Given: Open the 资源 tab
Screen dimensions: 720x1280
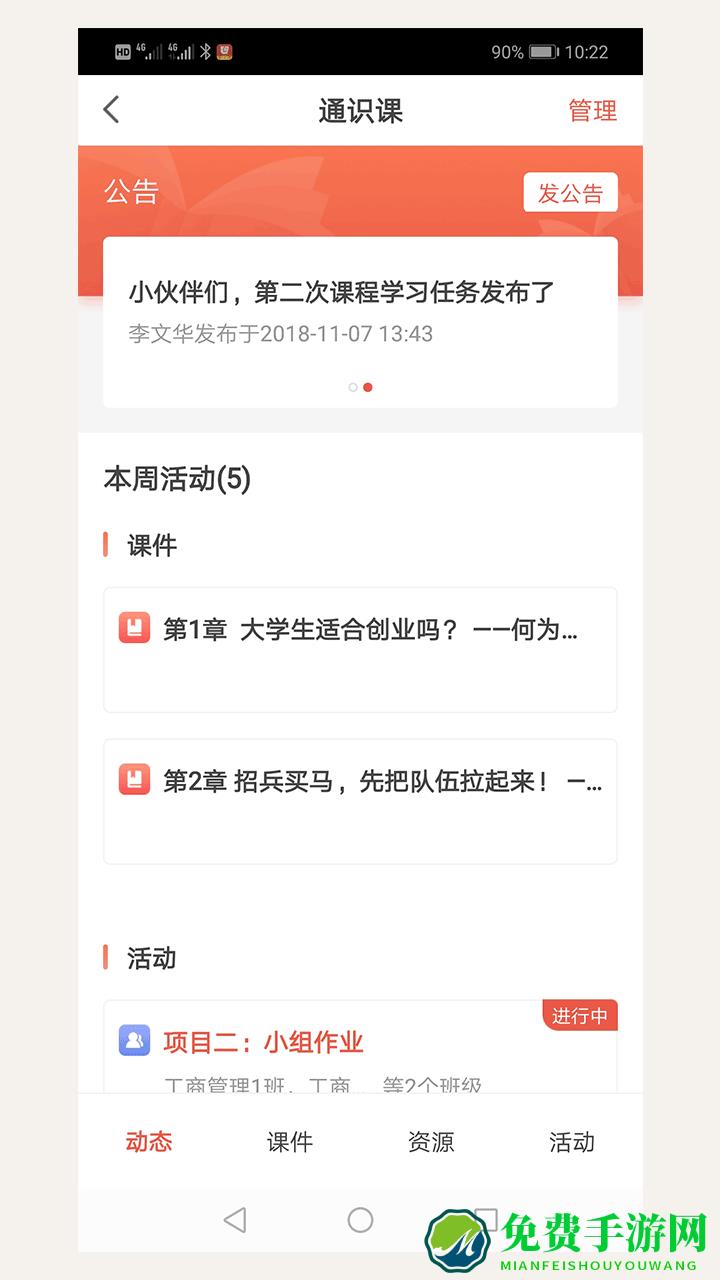Looking at the screenshot, I should pos(431,1142).
